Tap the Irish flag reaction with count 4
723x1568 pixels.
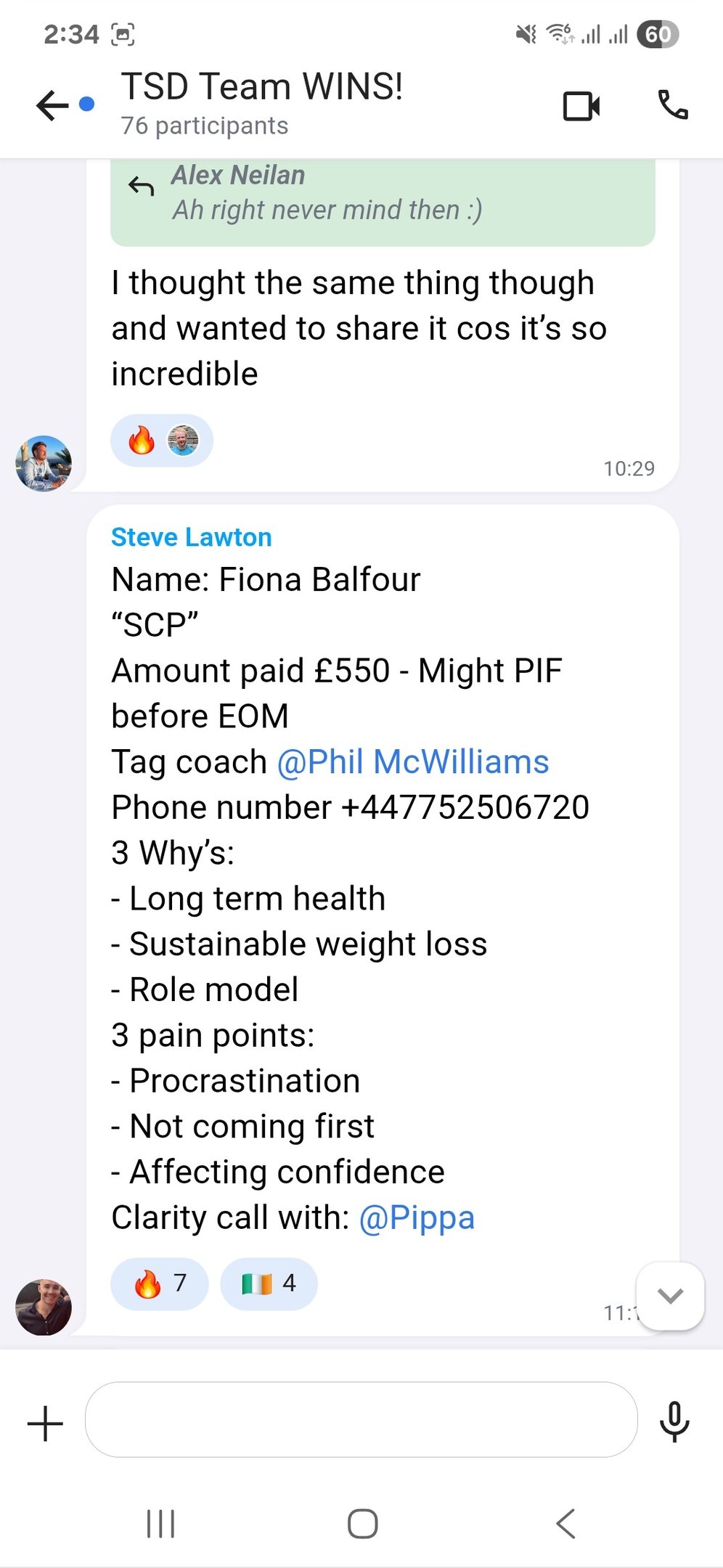pos(269,1283)
